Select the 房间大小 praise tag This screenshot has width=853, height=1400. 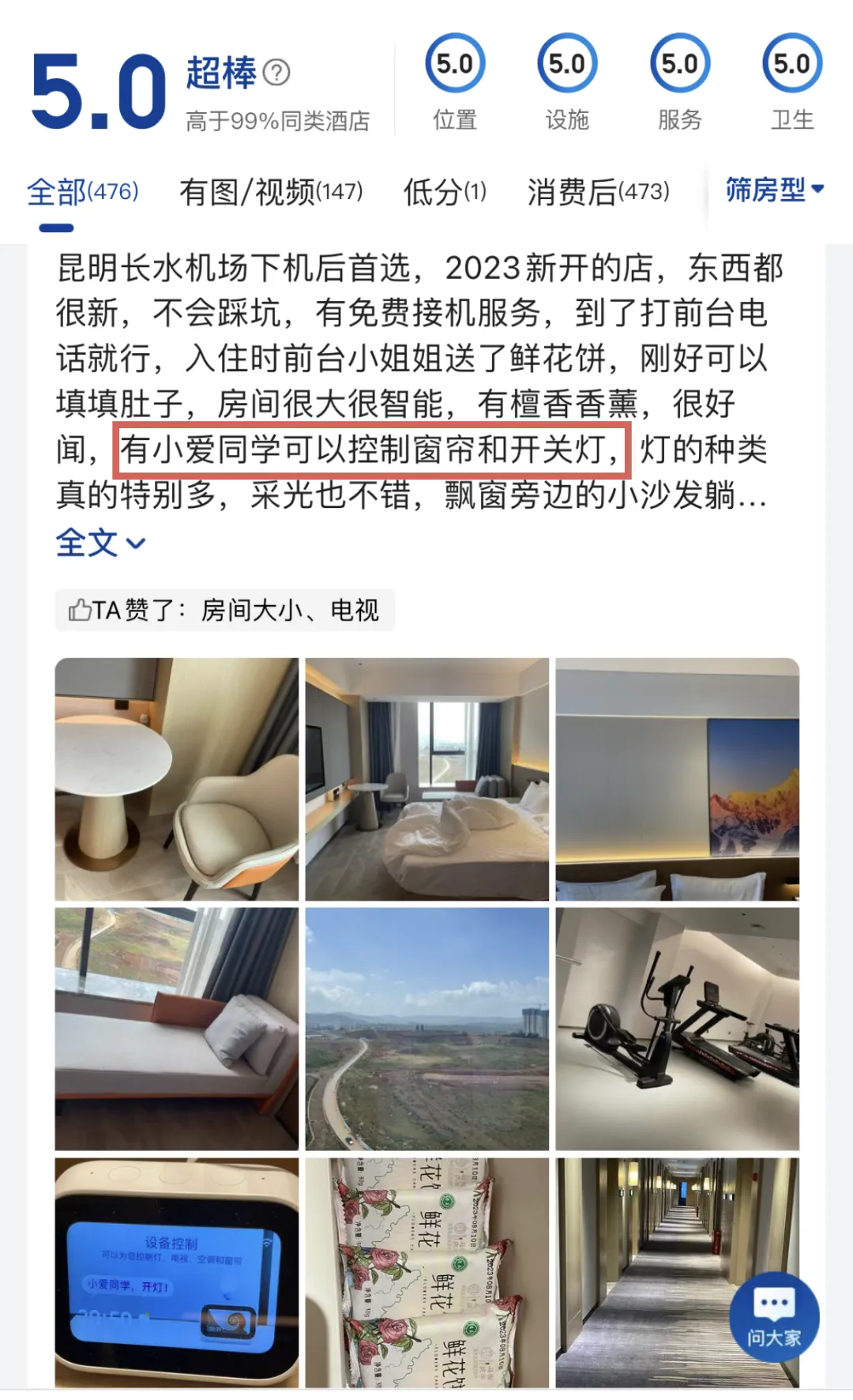coord(254,609)
